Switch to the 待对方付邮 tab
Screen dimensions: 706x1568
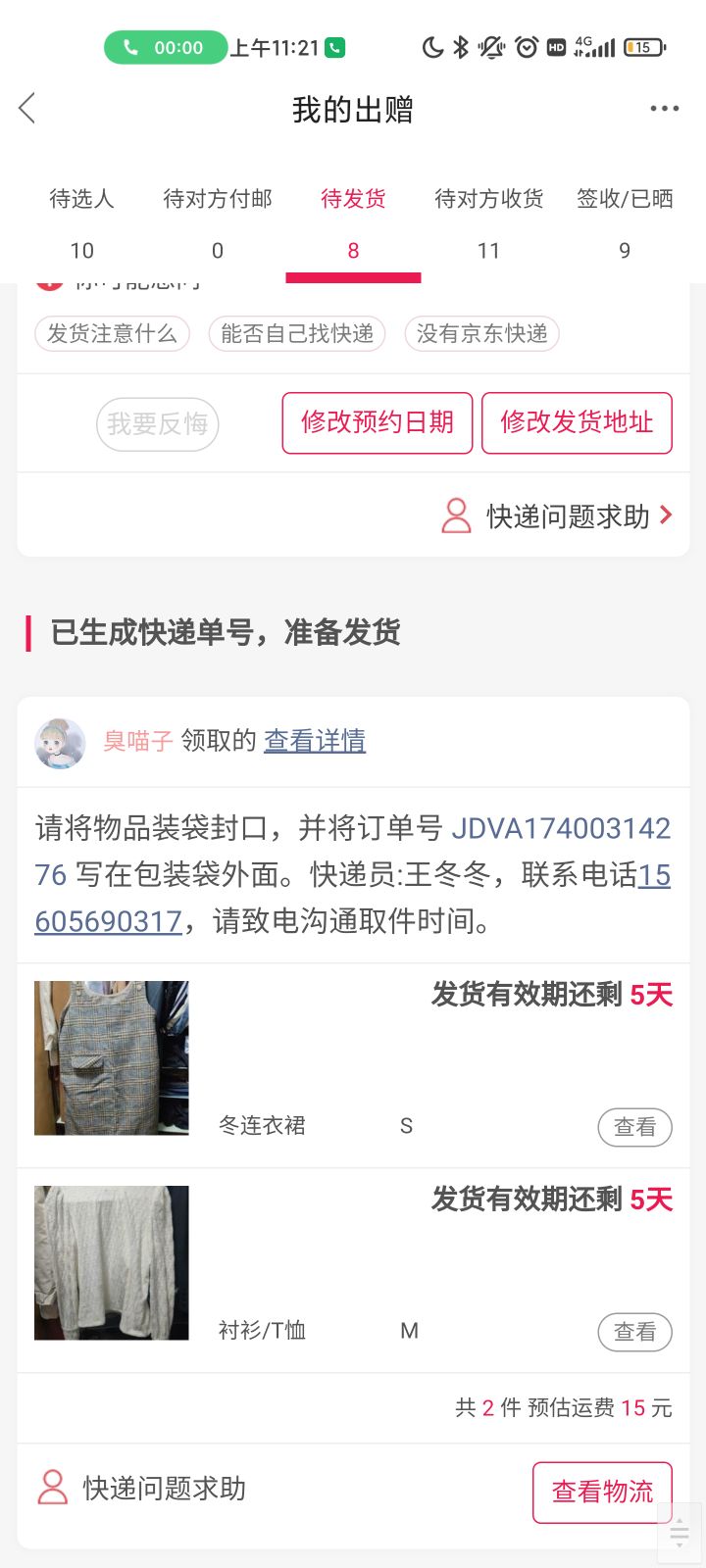point(218,224)
